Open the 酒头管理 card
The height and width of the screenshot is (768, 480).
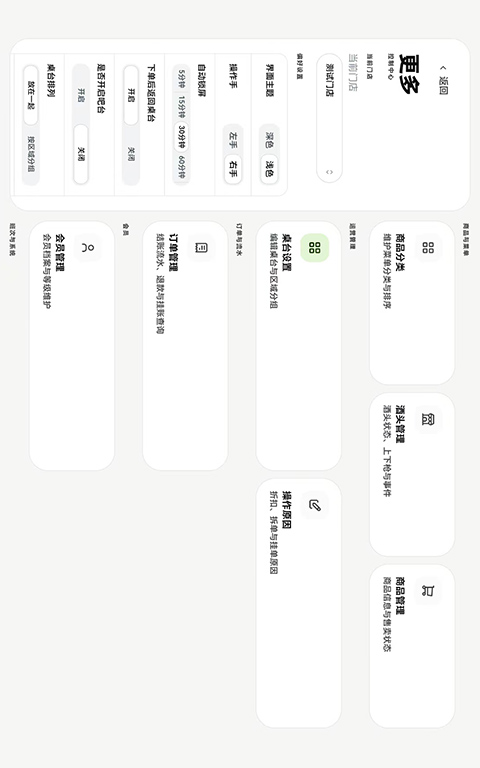412,474
